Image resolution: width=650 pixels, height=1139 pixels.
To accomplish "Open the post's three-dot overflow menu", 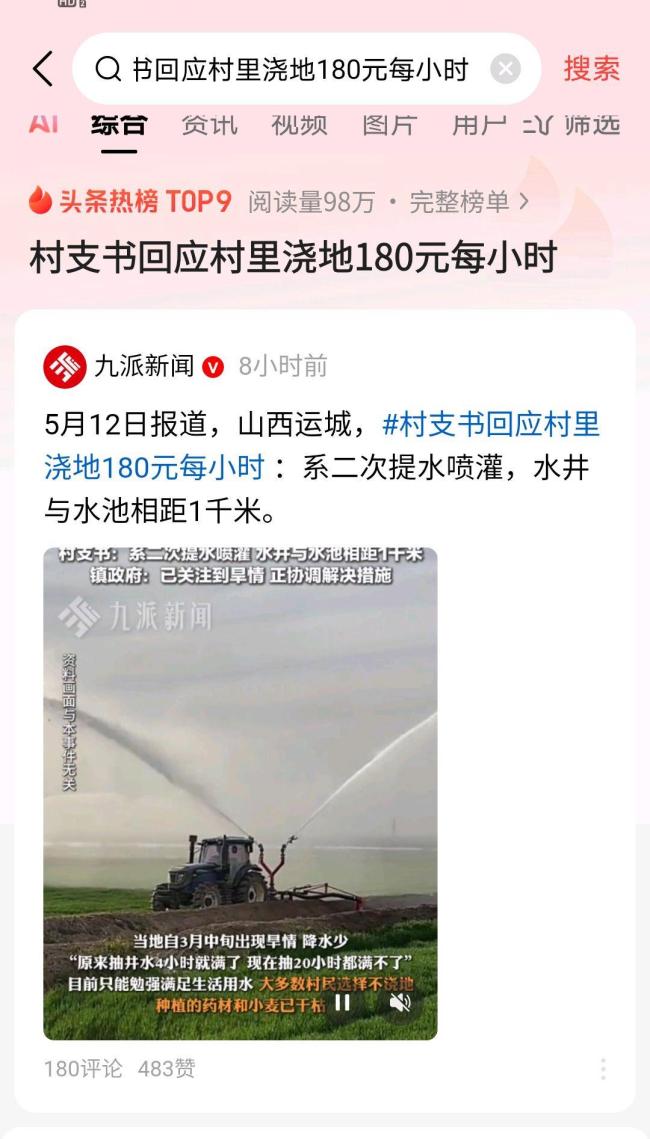I will tap(603, 1069).
